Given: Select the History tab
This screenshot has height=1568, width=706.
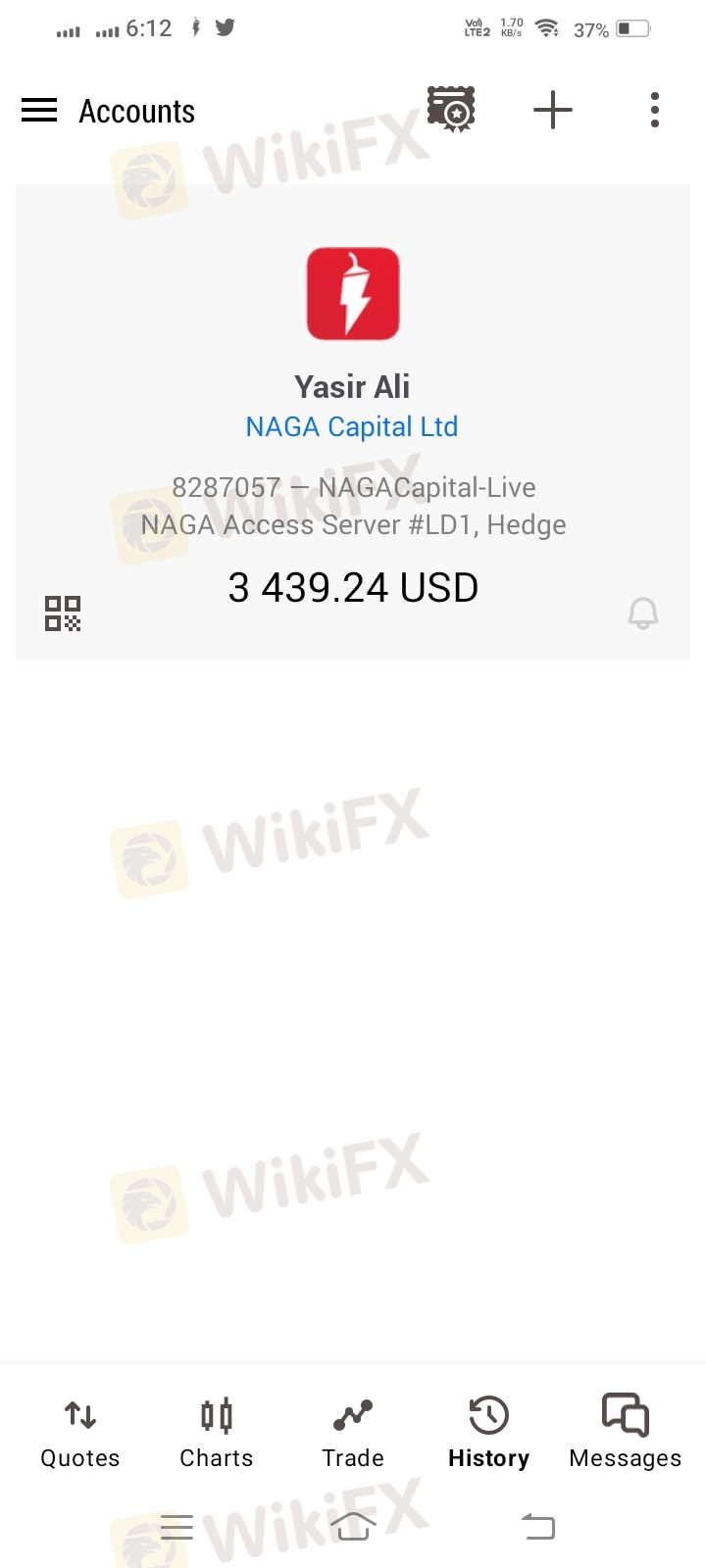Looking at the screenshot, I should click(488, 1434).
